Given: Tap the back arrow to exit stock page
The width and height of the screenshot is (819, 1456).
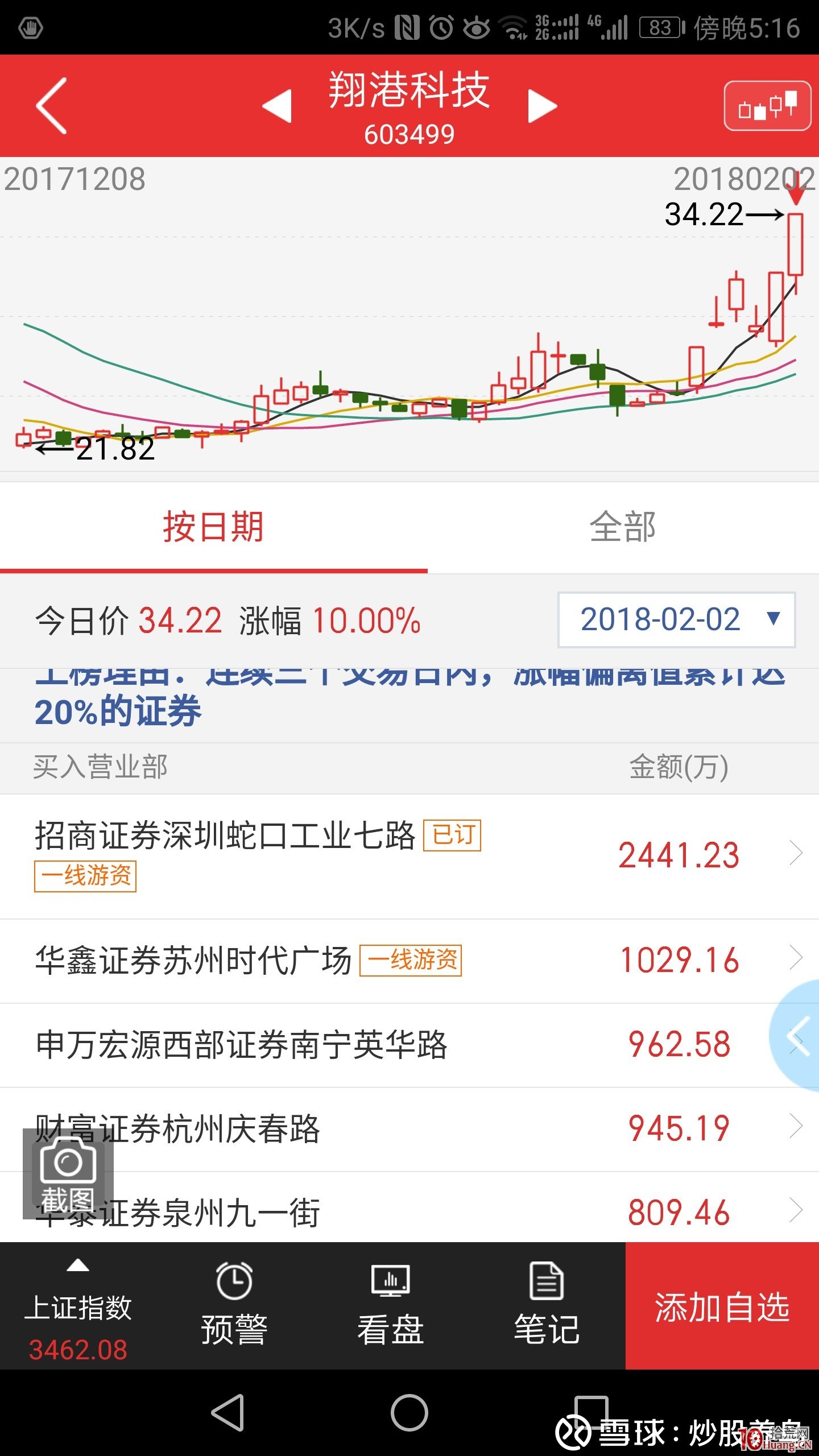Looking at the screenshot, I should (50, 105).
